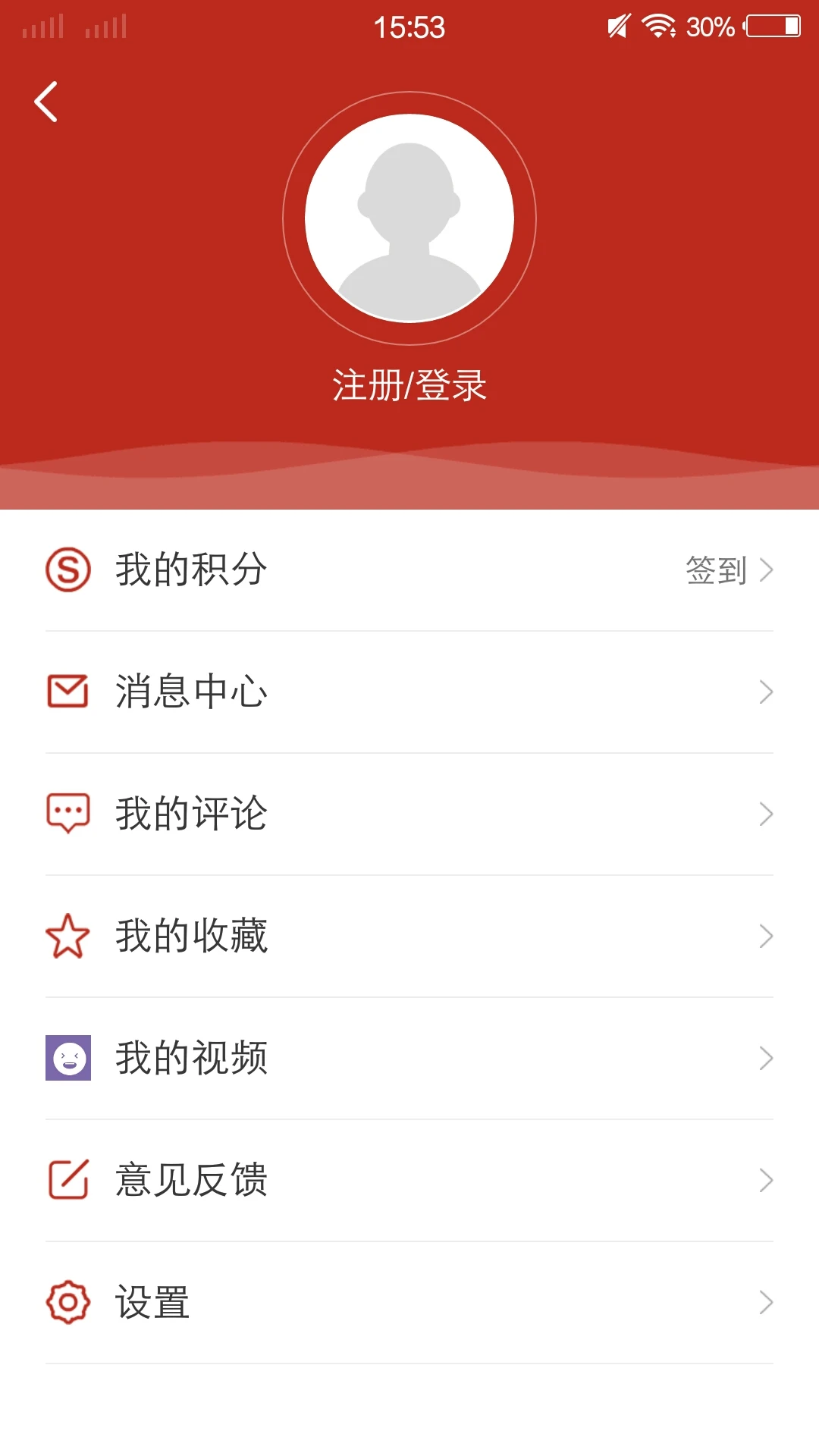Tap the back arrow at top left
This screenshot has width=819, height=1456.
47,102
